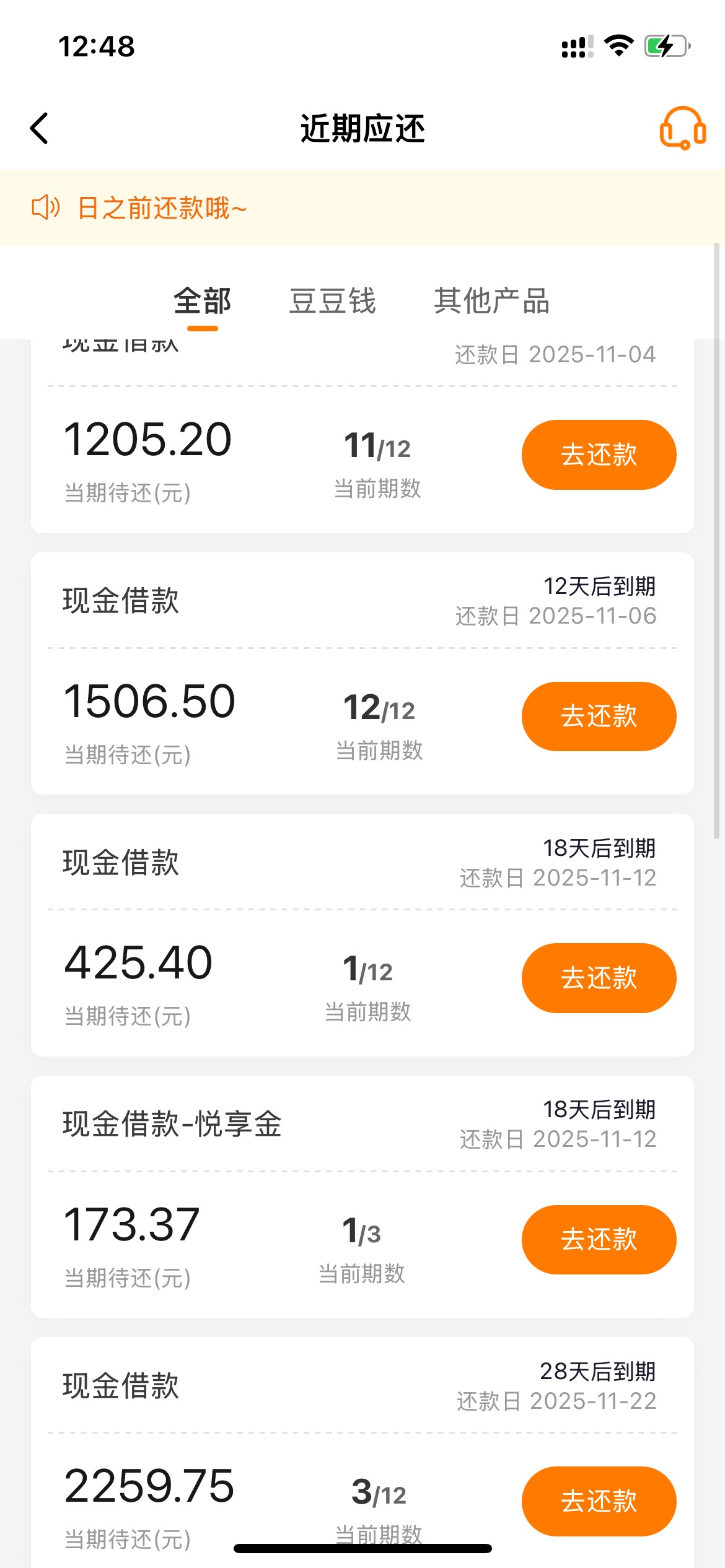This screenshot has height=1568, width=725.
Task: Switch to the 其他产品 tab
Action: 491,302
